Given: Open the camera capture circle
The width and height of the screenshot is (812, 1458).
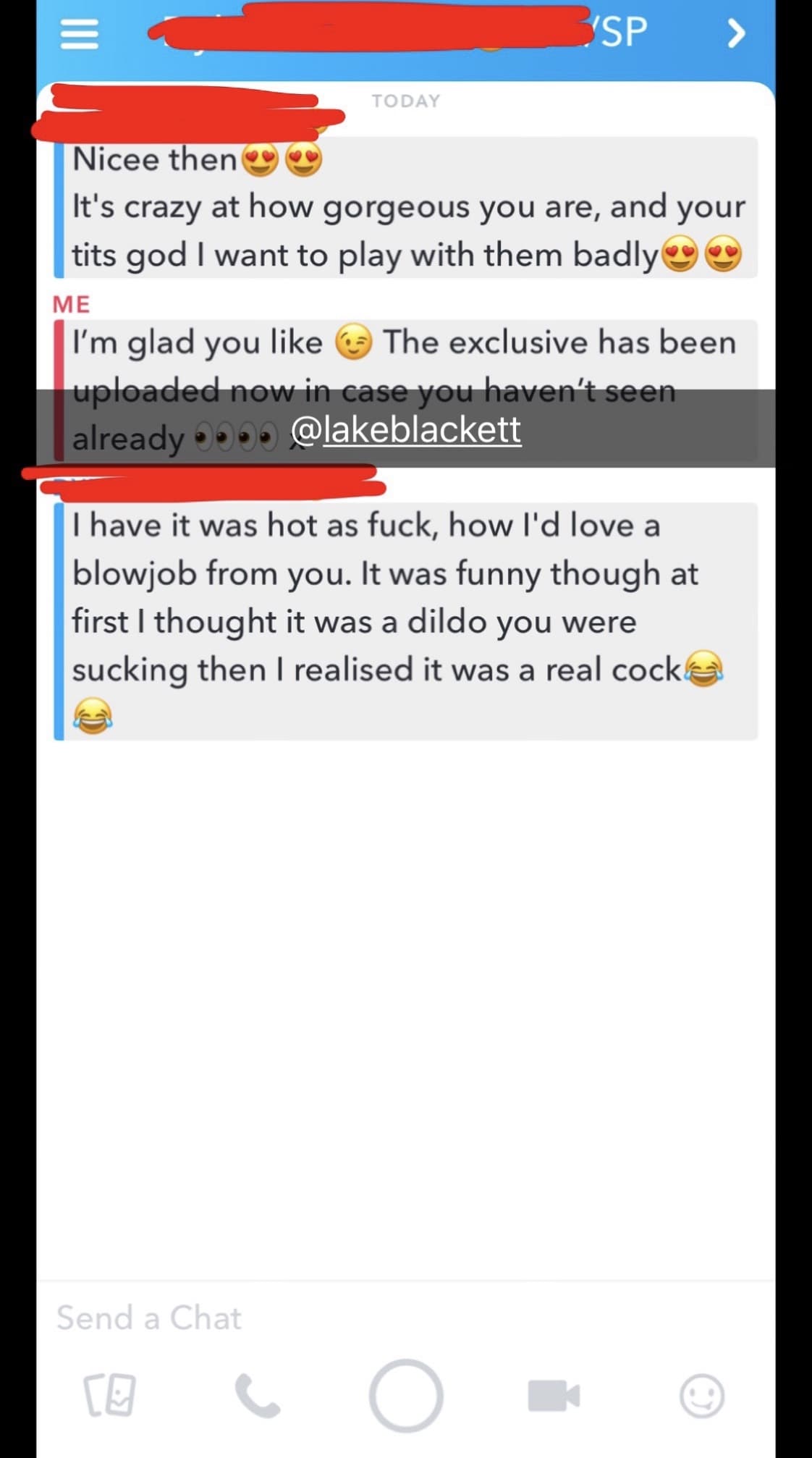Looking at the screenshot, I should (x=406, y=1395).
